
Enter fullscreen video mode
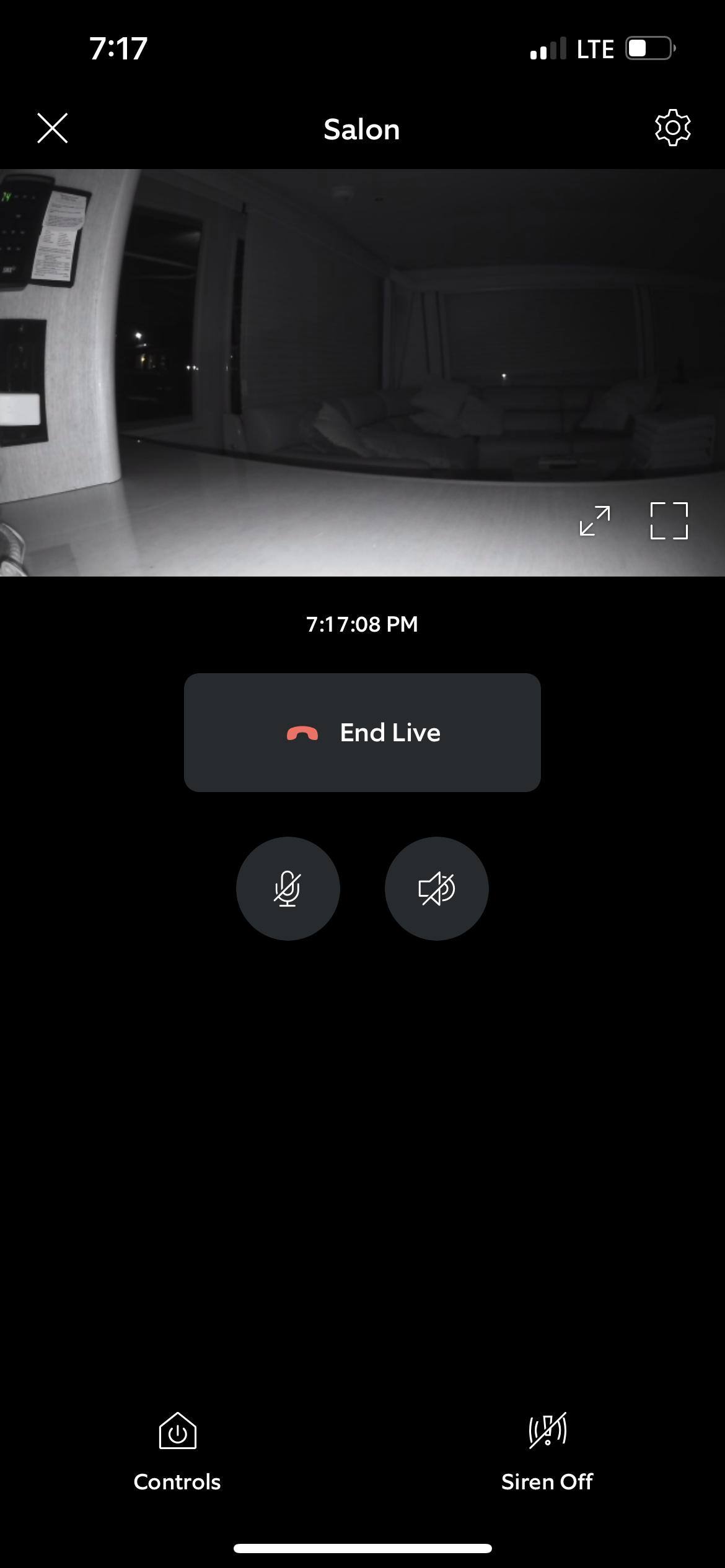669,521
